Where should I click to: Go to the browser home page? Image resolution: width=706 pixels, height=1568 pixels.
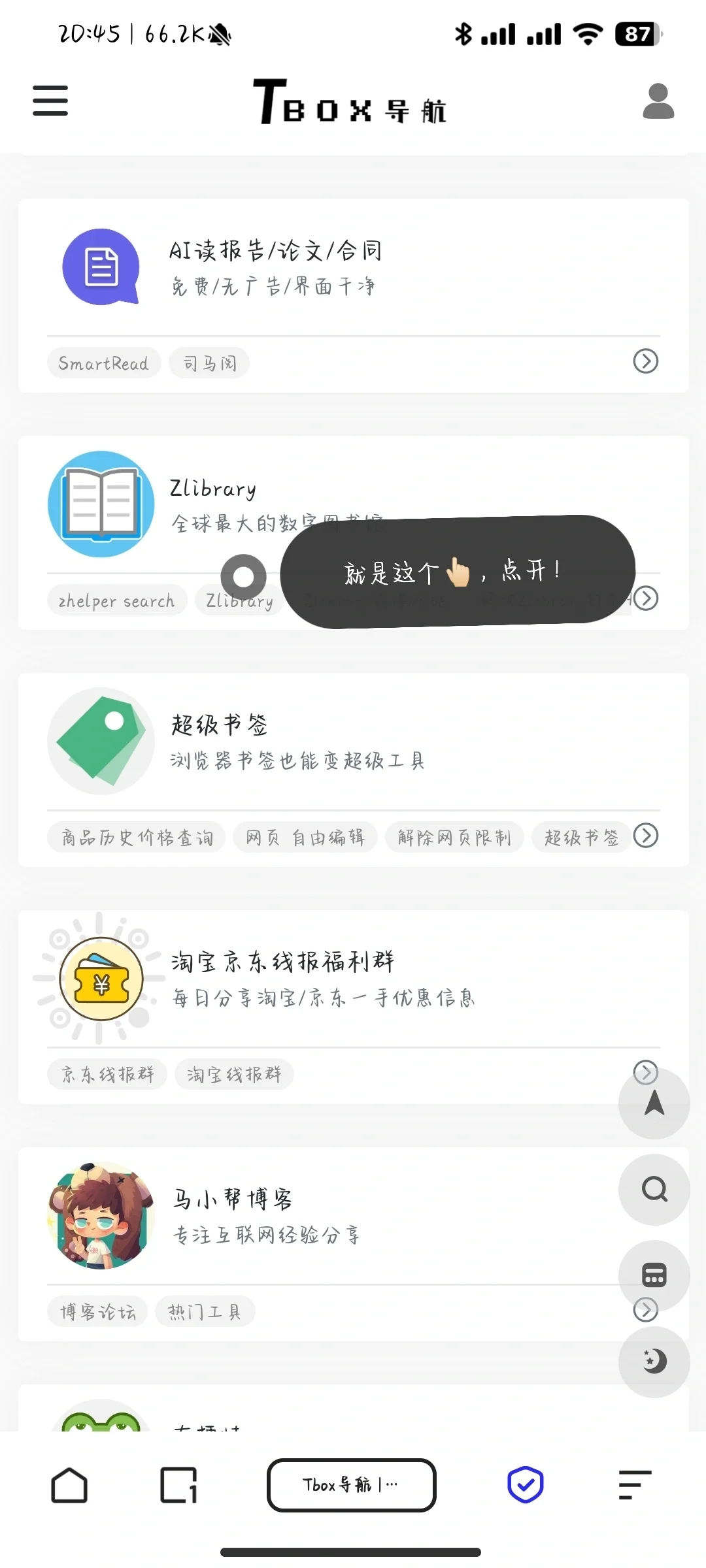[69, 1486]
